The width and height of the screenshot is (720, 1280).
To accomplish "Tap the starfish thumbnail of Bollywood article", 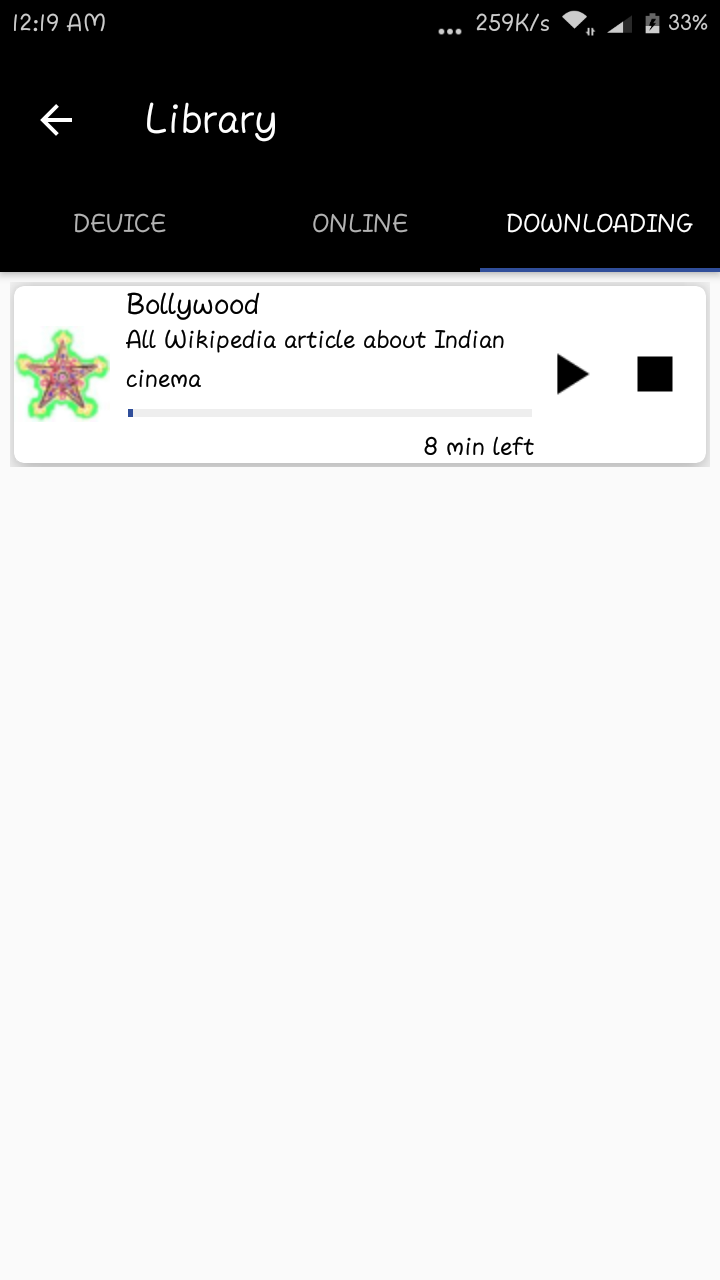I will 63,375.
